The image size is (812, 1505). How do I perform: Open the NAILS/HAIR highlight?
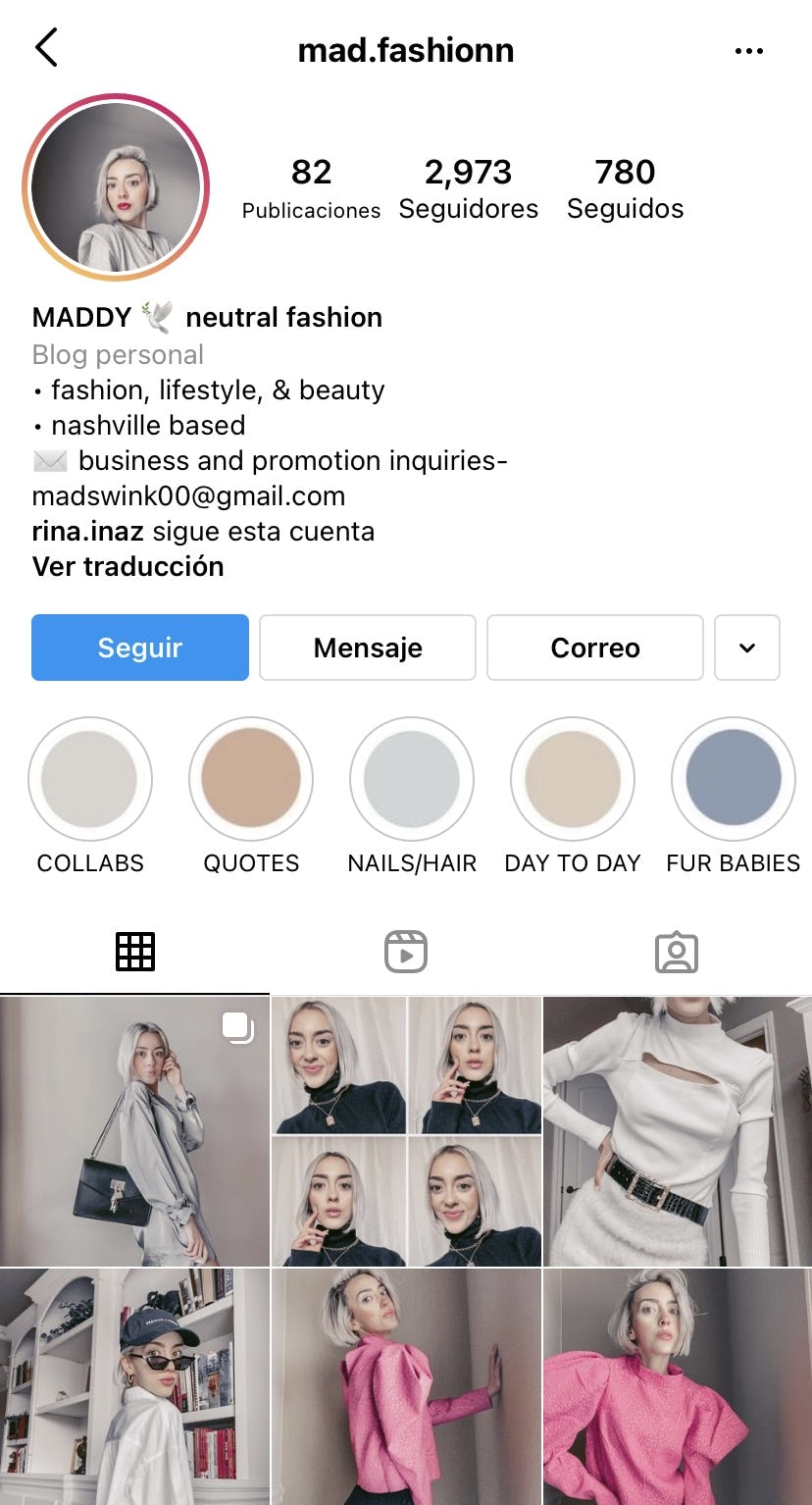point(412,780)
